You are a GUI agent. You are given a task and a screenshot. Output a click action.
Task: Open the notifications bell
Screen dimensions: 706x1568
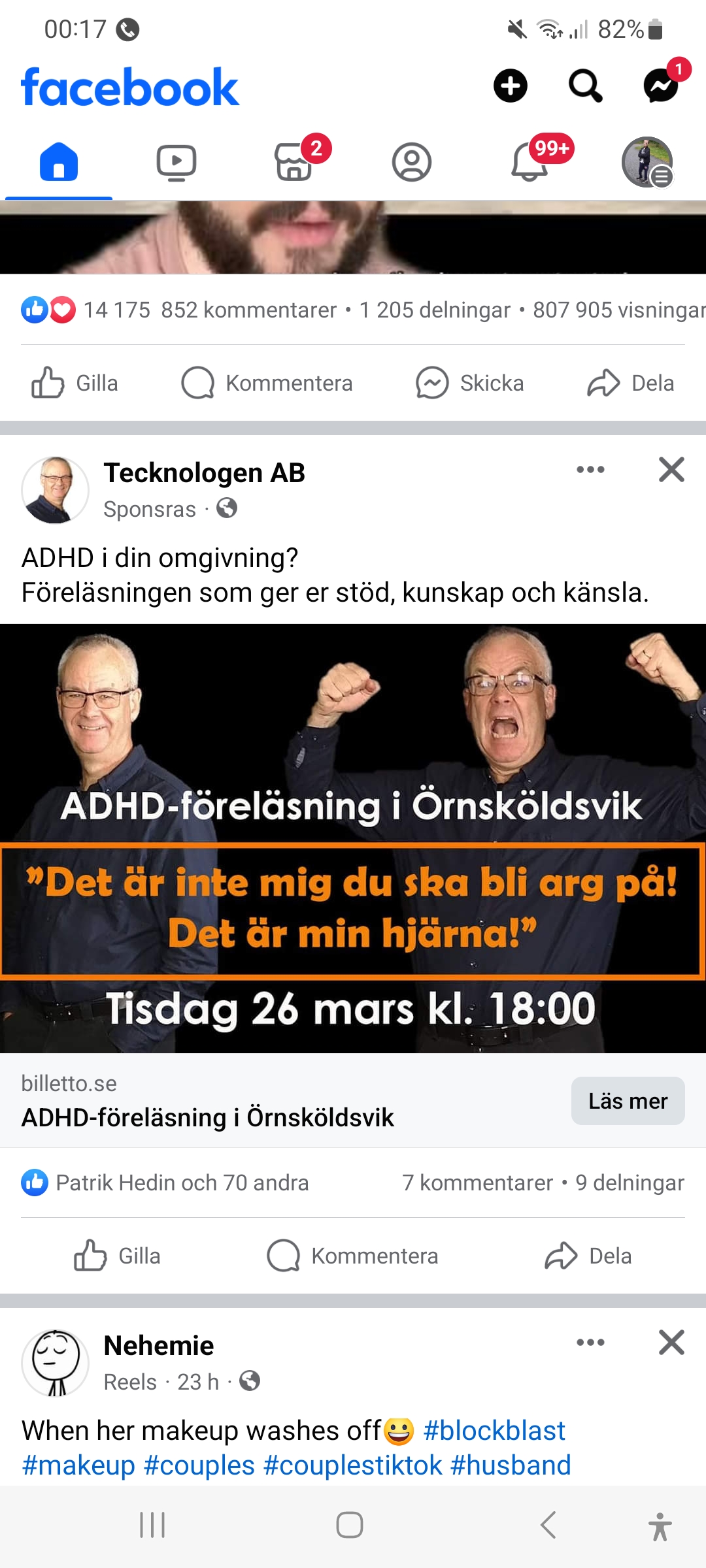coord(529,163)
